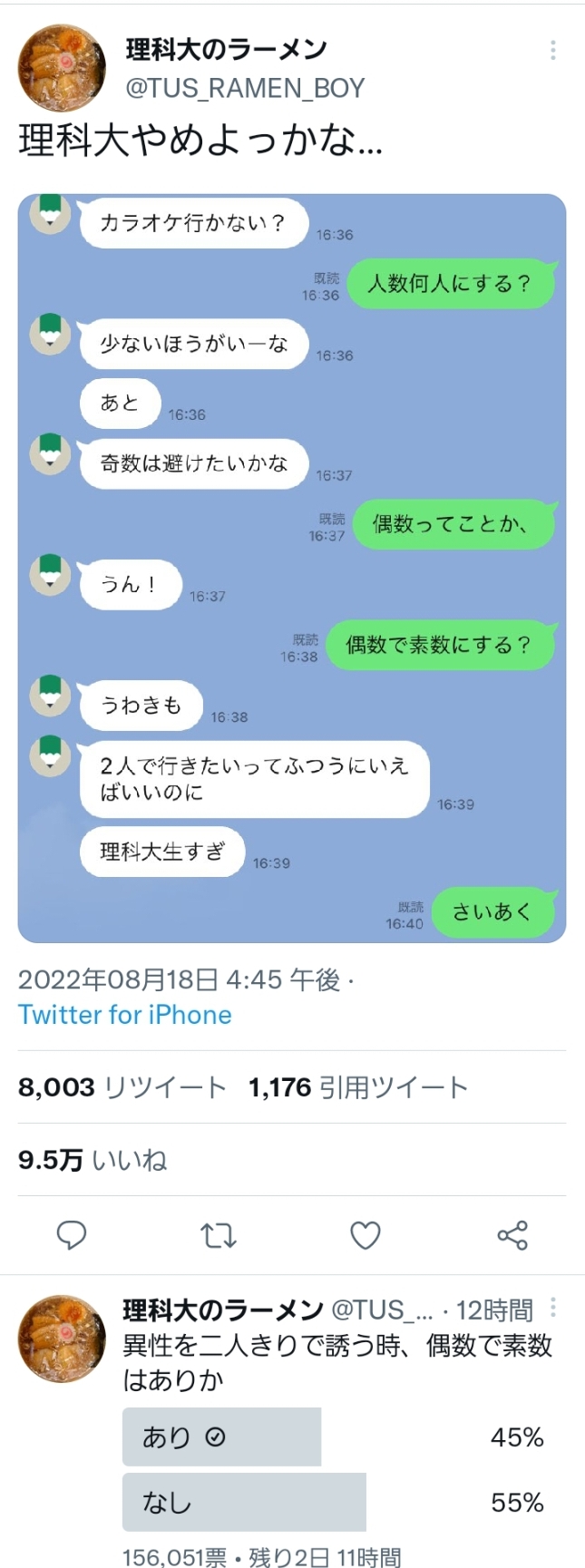Select poll option あり
The image size is (585, 1568).
222,1437
